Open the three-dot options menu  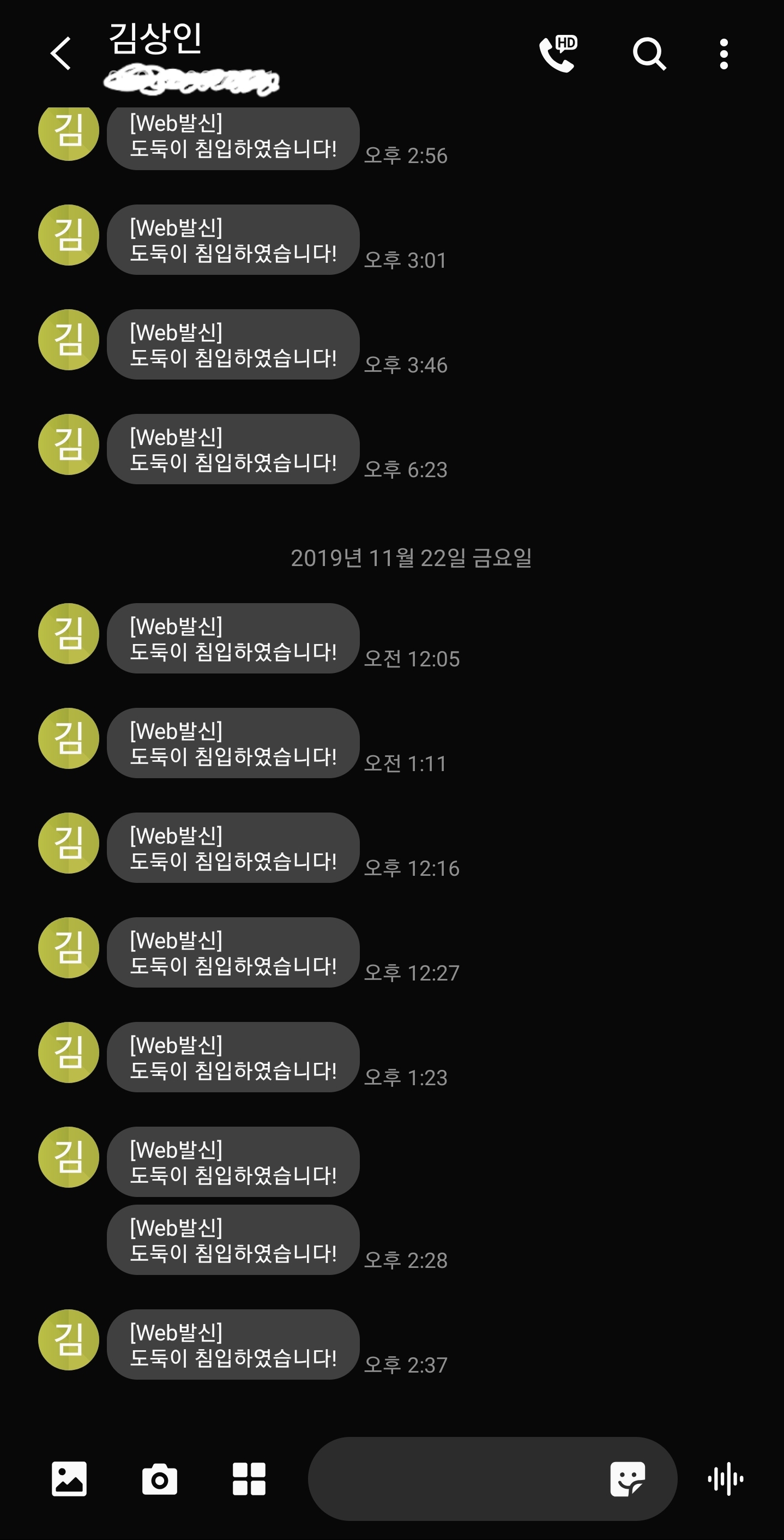723,54
